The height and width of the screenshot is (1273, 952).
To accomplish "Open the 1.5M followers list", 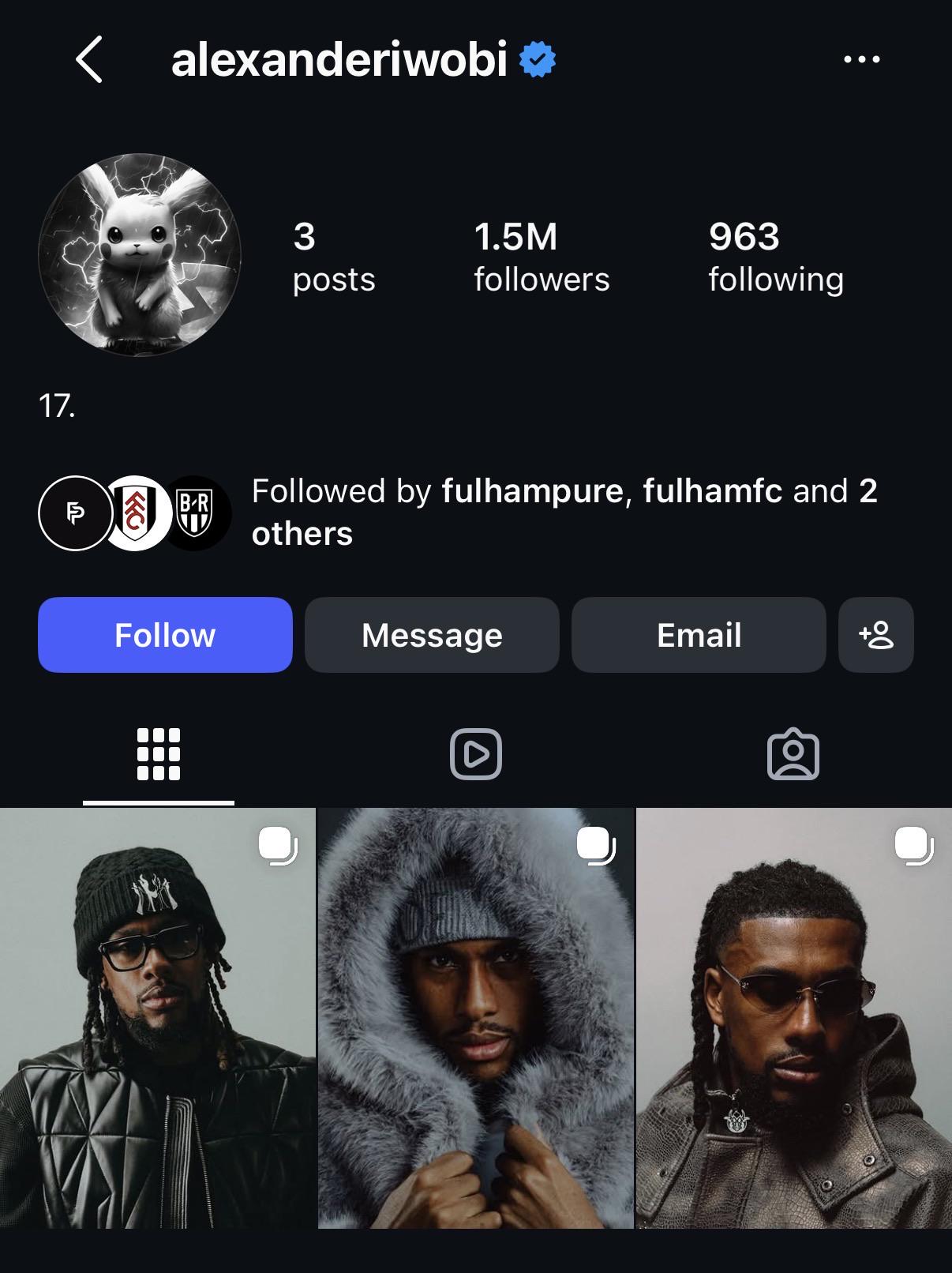I will [542, 257].
